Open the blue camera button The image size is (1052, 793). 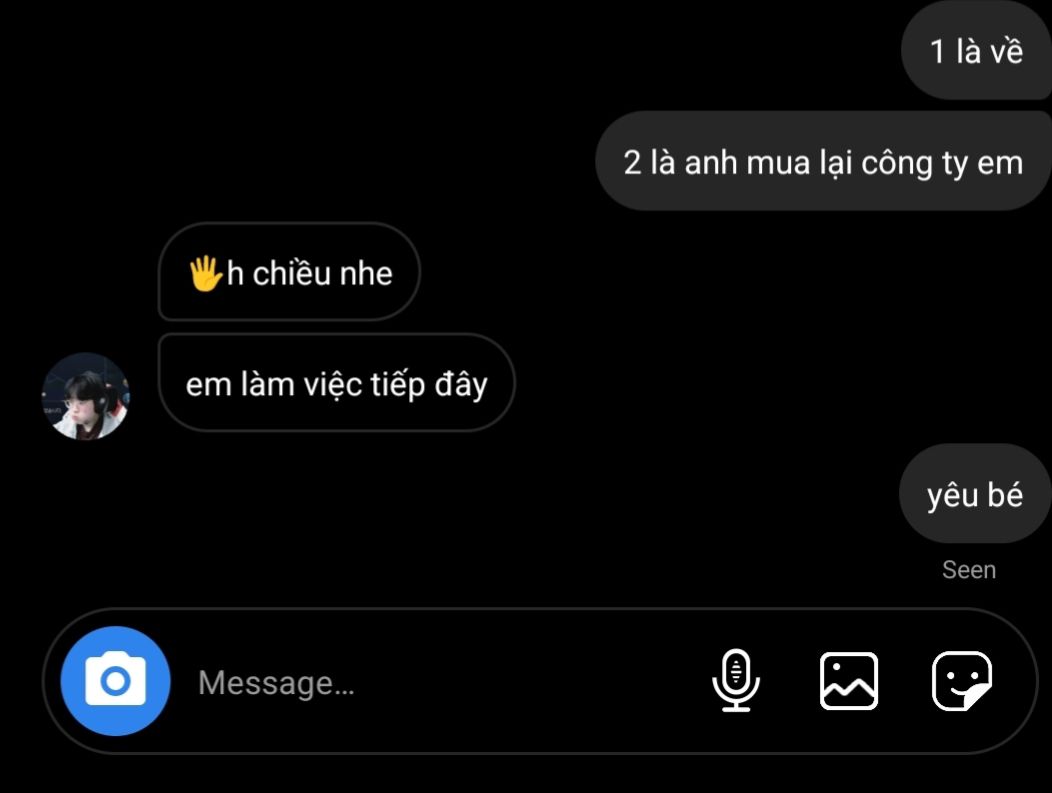tap(115, 681)
